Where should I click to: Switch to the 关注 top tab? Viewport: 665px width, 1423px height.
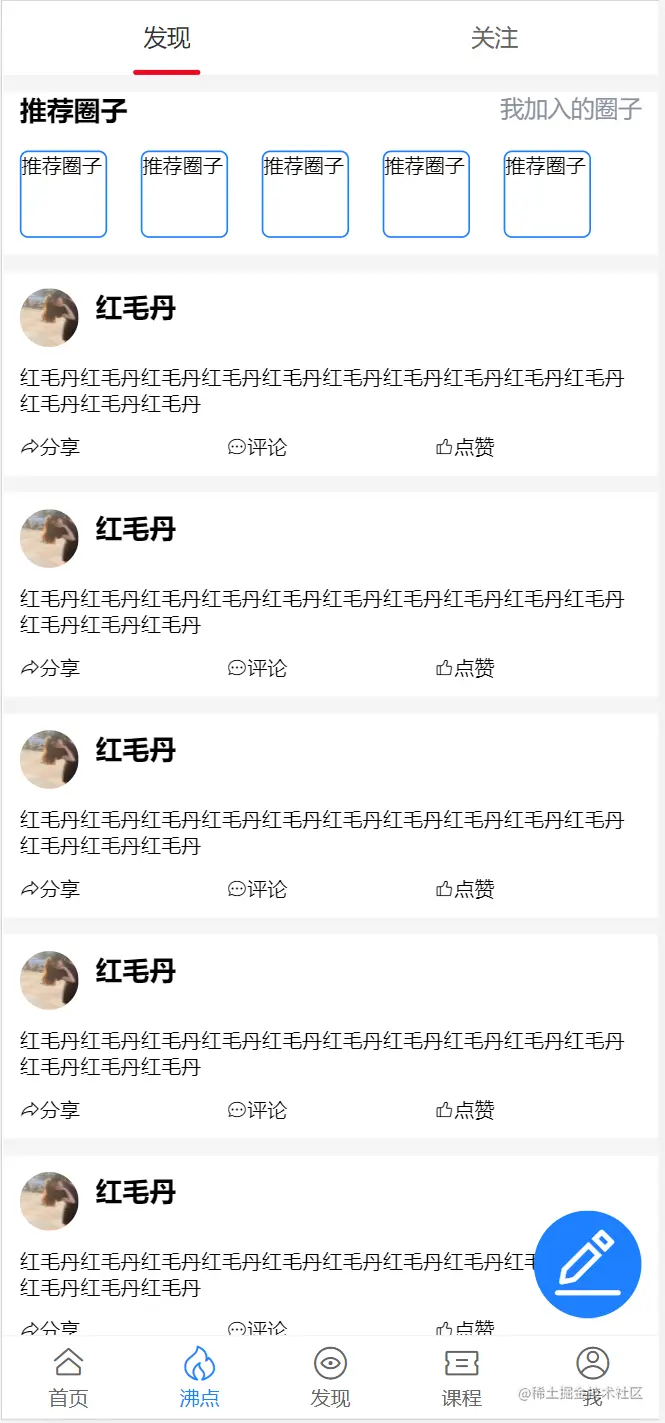[494, 39]
